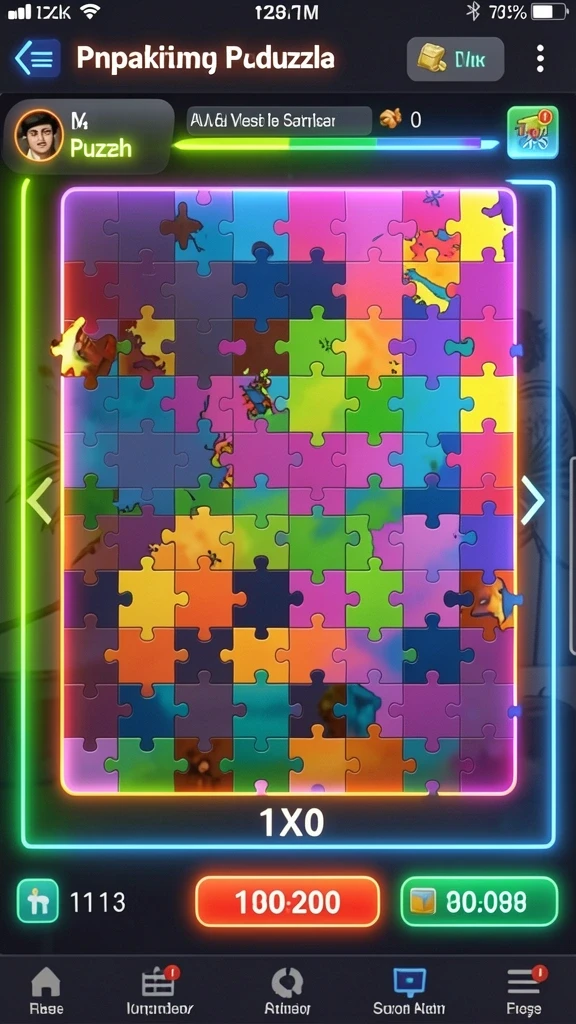Viewport: 576px width, 1024px height.
Task: Tap the gold Dlik button
Action: pos(455,59)
